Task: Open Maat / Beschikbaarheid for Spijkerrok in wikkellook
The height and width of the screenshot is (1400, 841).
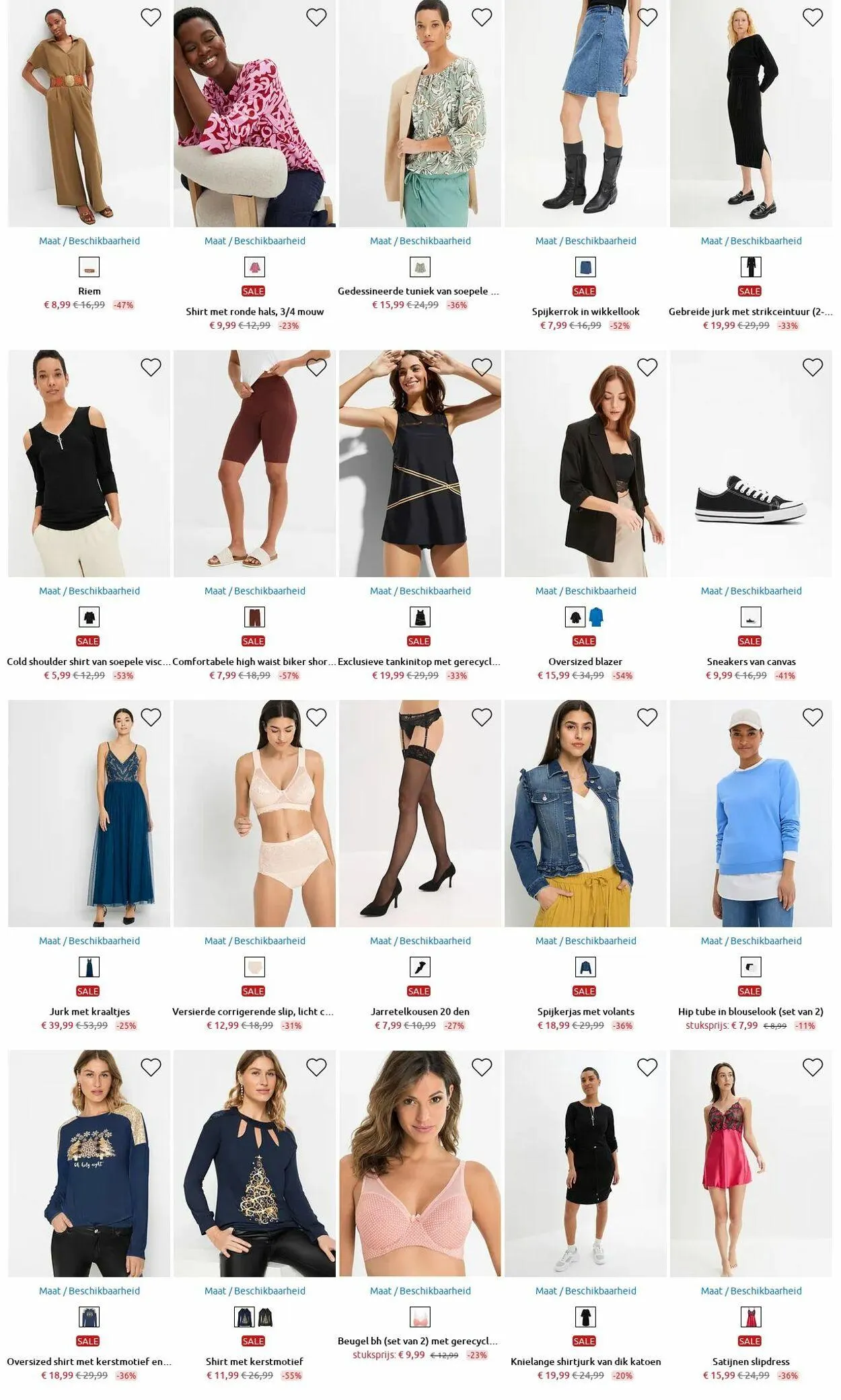Action: (585, 241)
